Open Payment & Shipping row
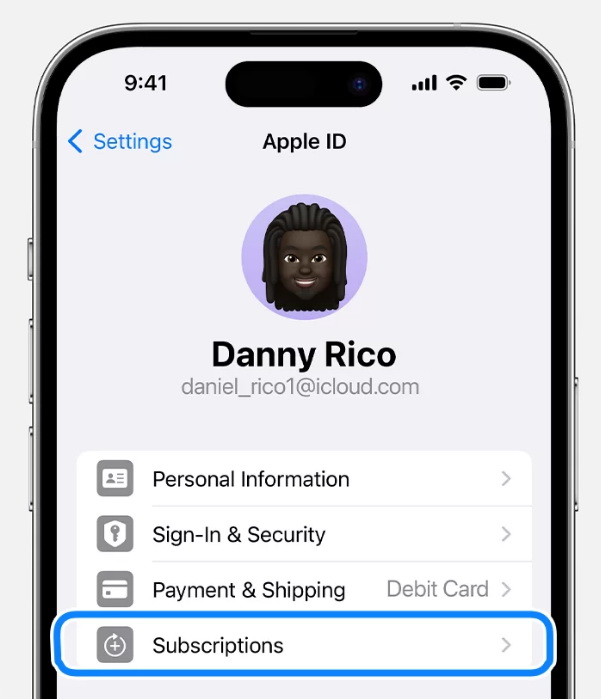Image resolution: width=601 pixels, height=699 pixels. (304, 589)
